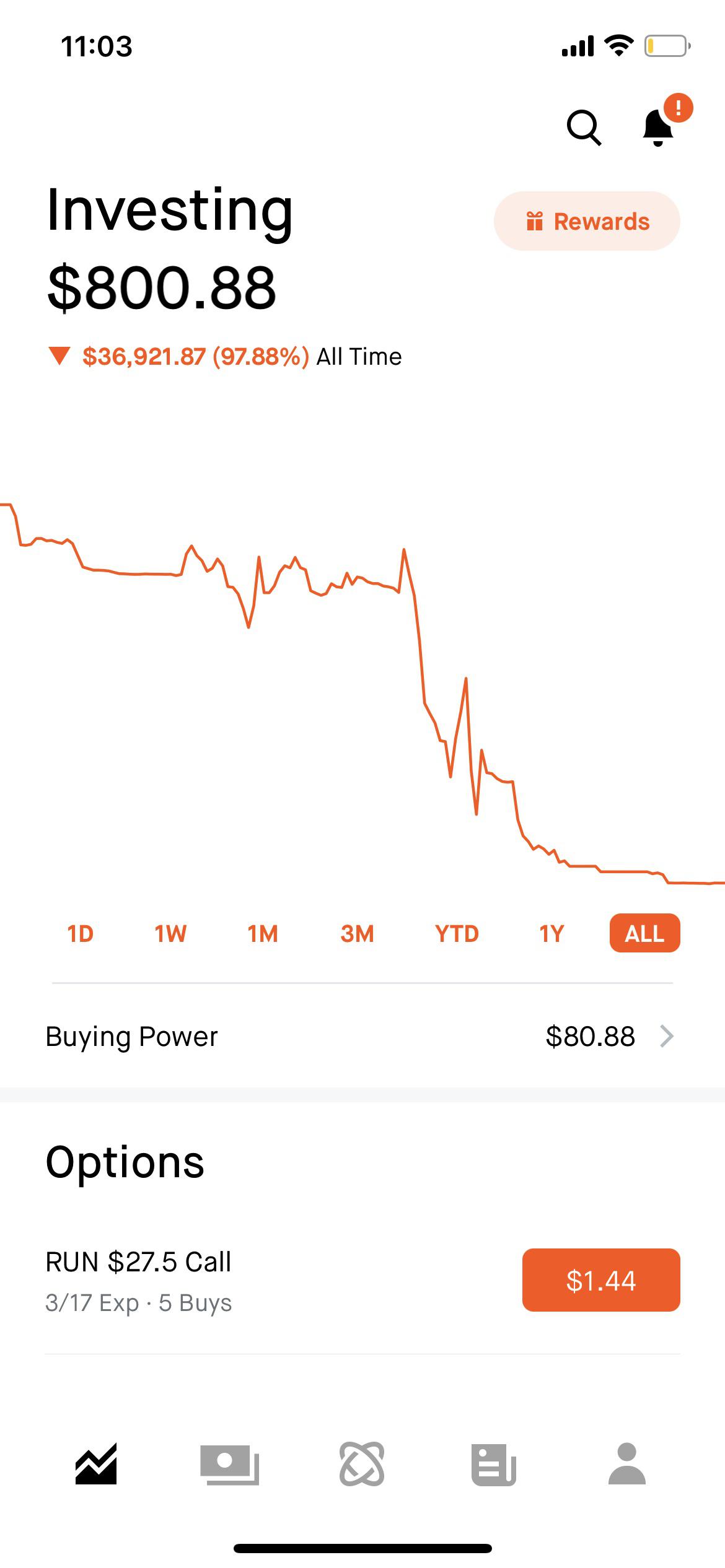Open the search magnifier icon
Screen dimensions: 725x1568
[x=584, y=128]
